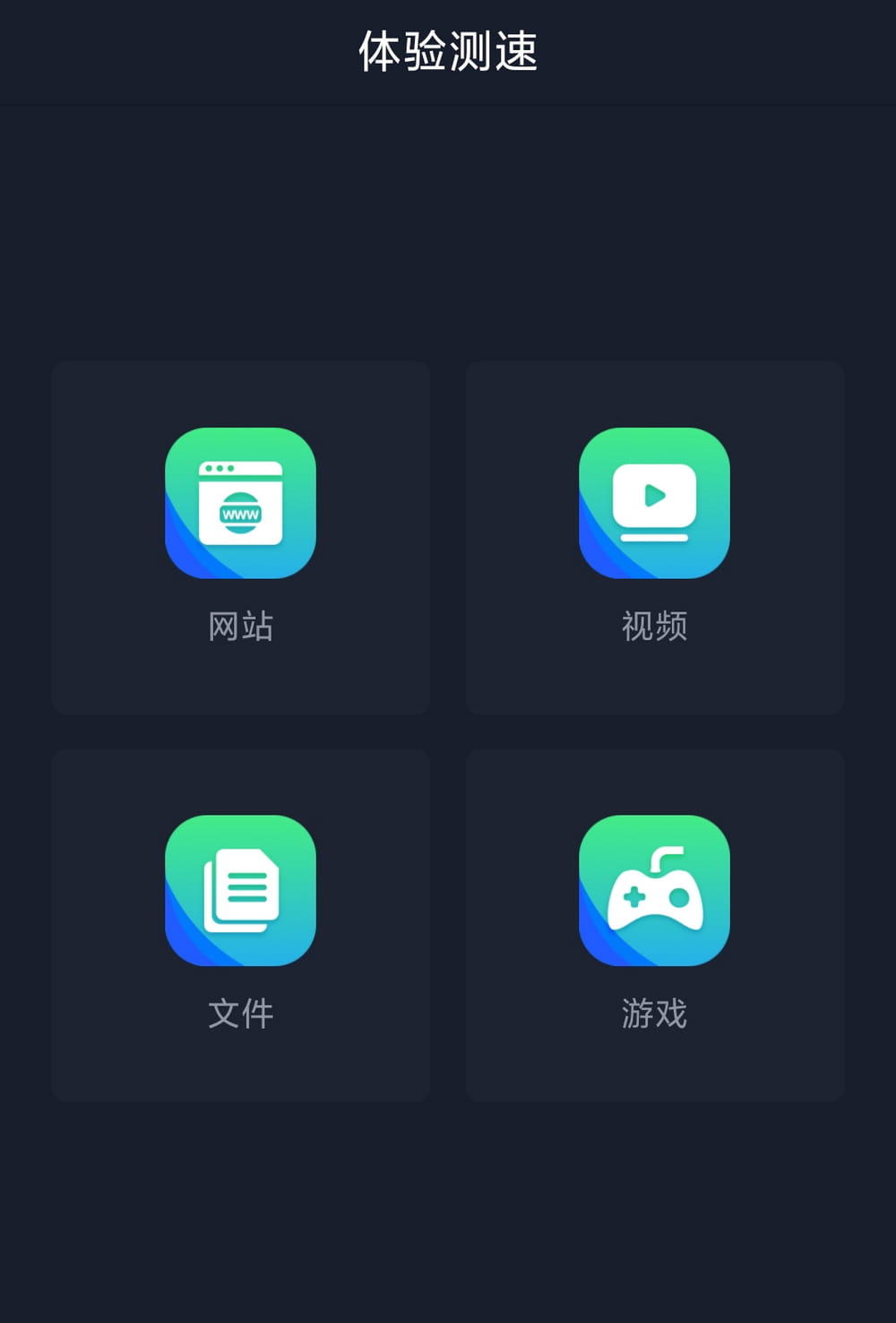This screenshot has height=1323, width=896.
Task: Tap the header bar area
Action: 447,51
